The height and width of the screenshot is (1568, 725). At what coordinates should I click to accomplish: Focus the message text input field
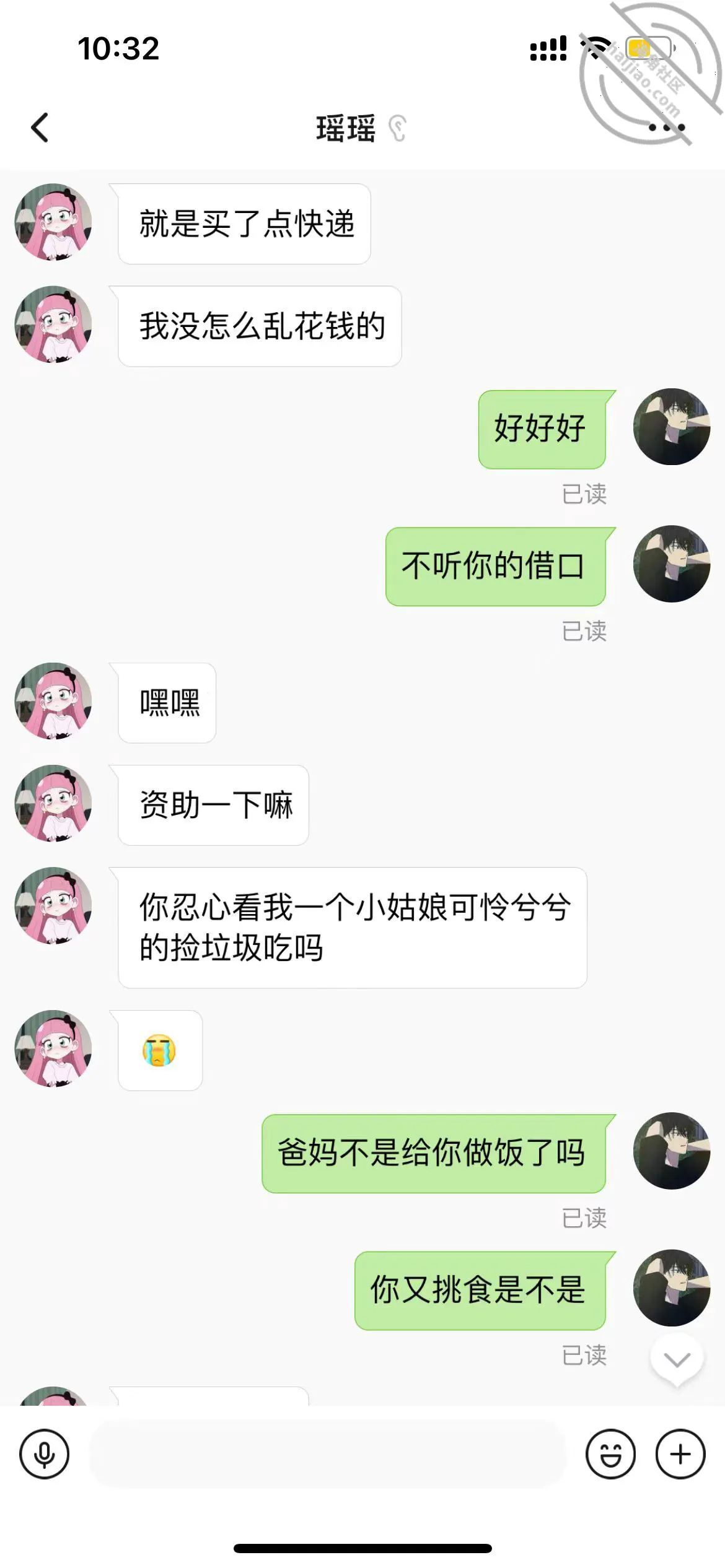click(327, 1454)
